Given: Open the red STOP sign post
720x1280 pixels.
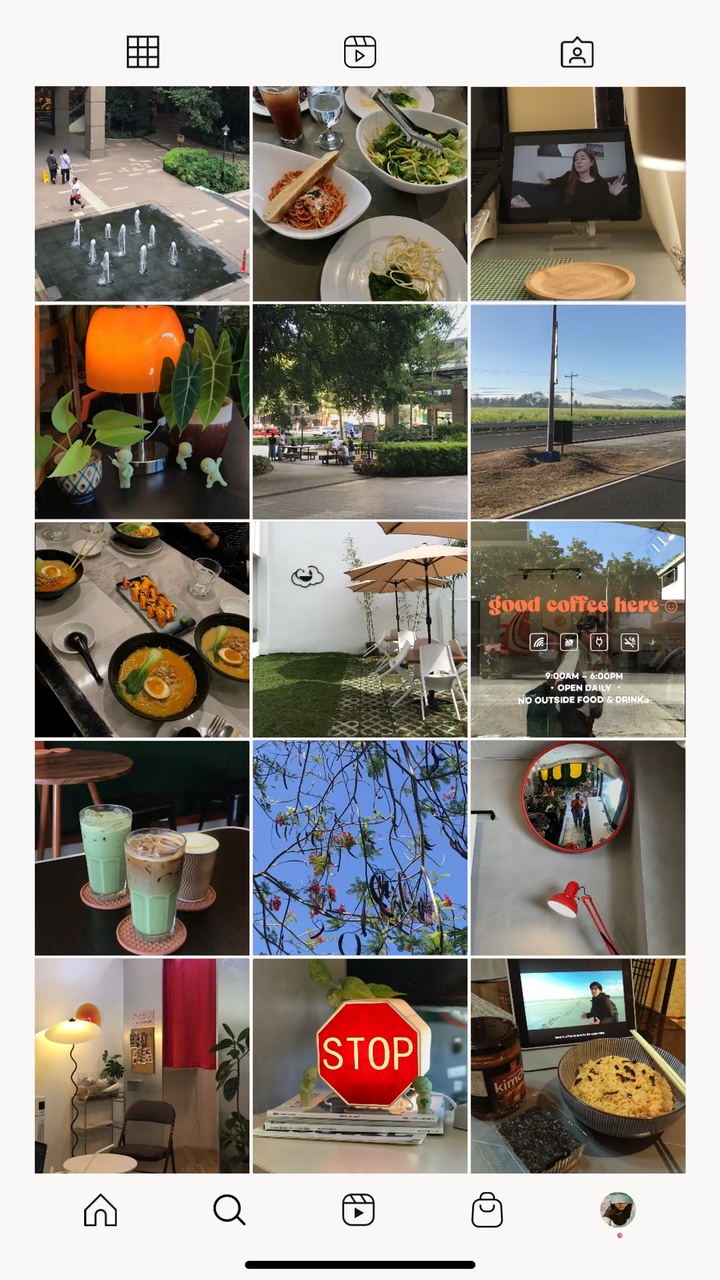Looking at the screenshot, I should (360, 1065).
